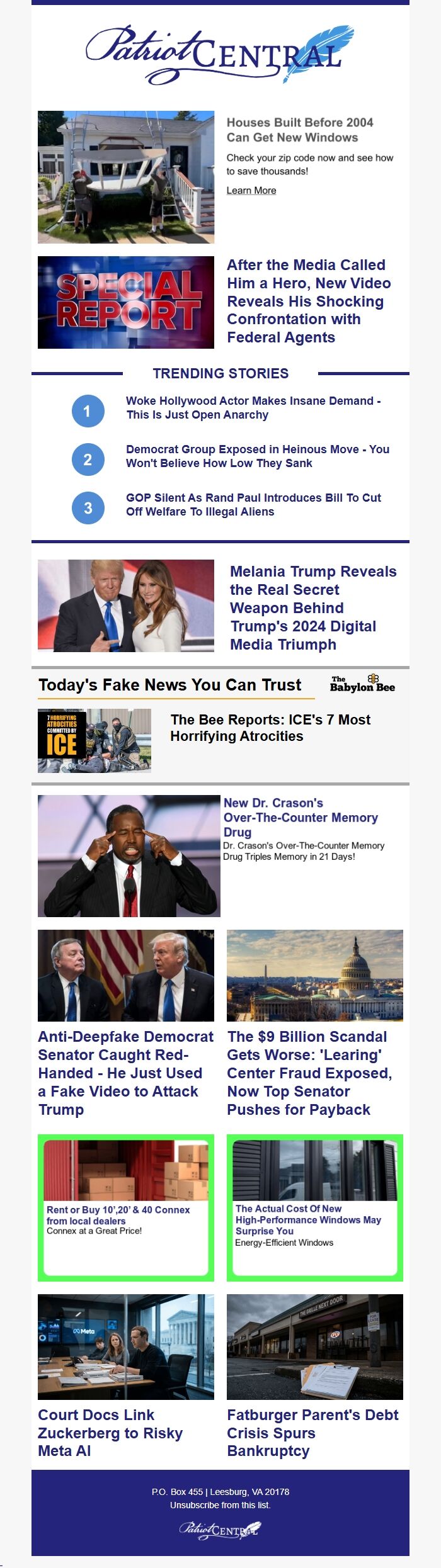Tap the Fatburger storefront photo

(x=315, y=1346)
